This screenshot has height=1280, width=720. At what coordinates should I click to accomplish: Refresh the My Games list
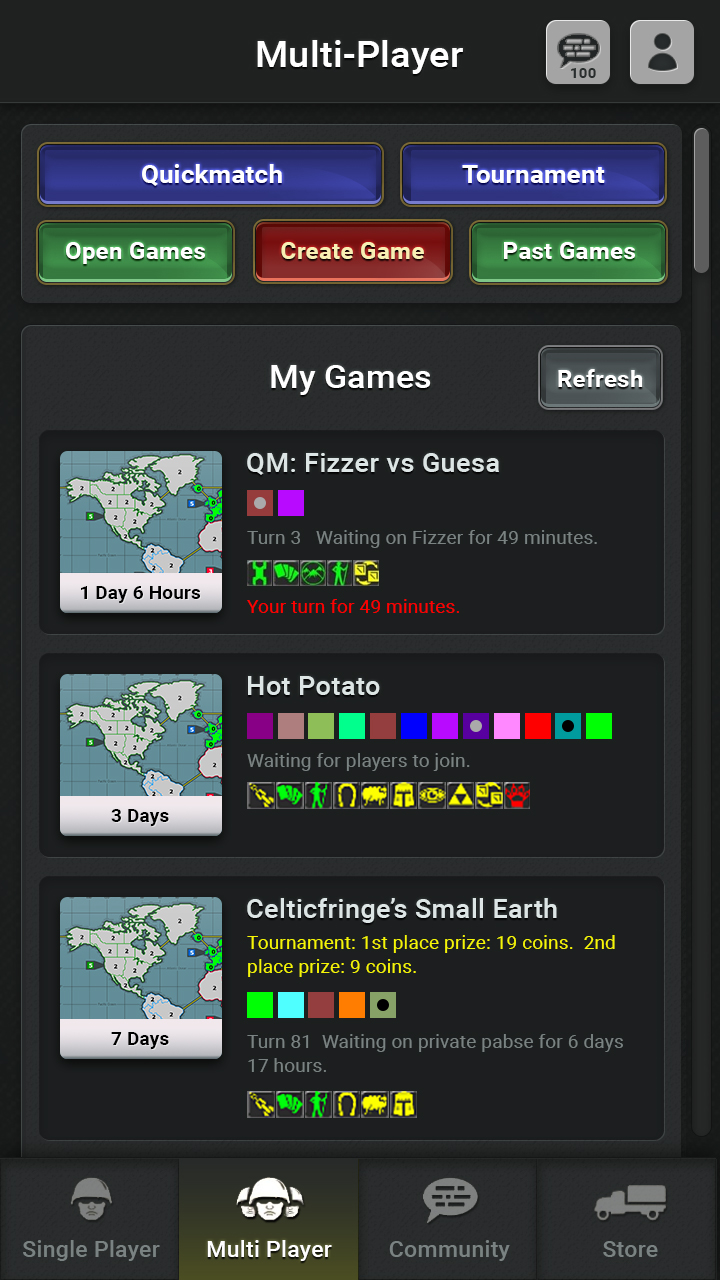tap(600, 379)
